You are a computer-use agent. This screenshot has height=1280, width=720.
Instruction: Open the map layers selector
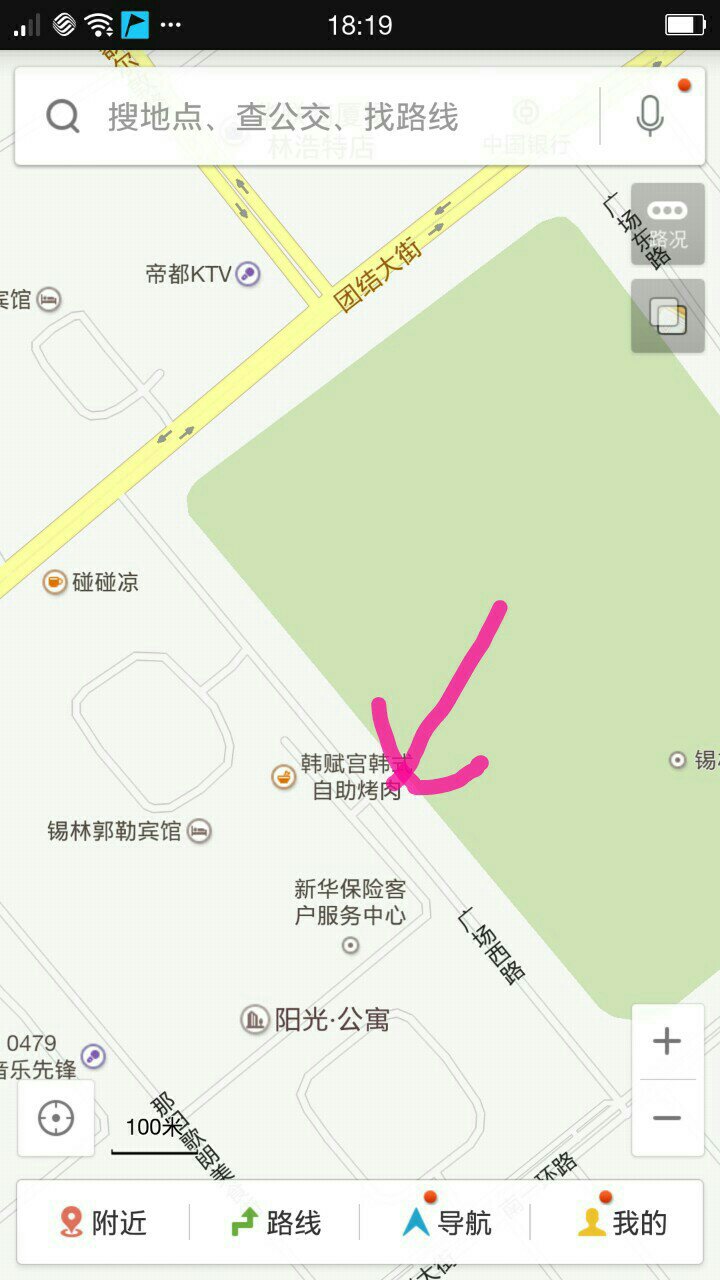(x=667, y=316)
